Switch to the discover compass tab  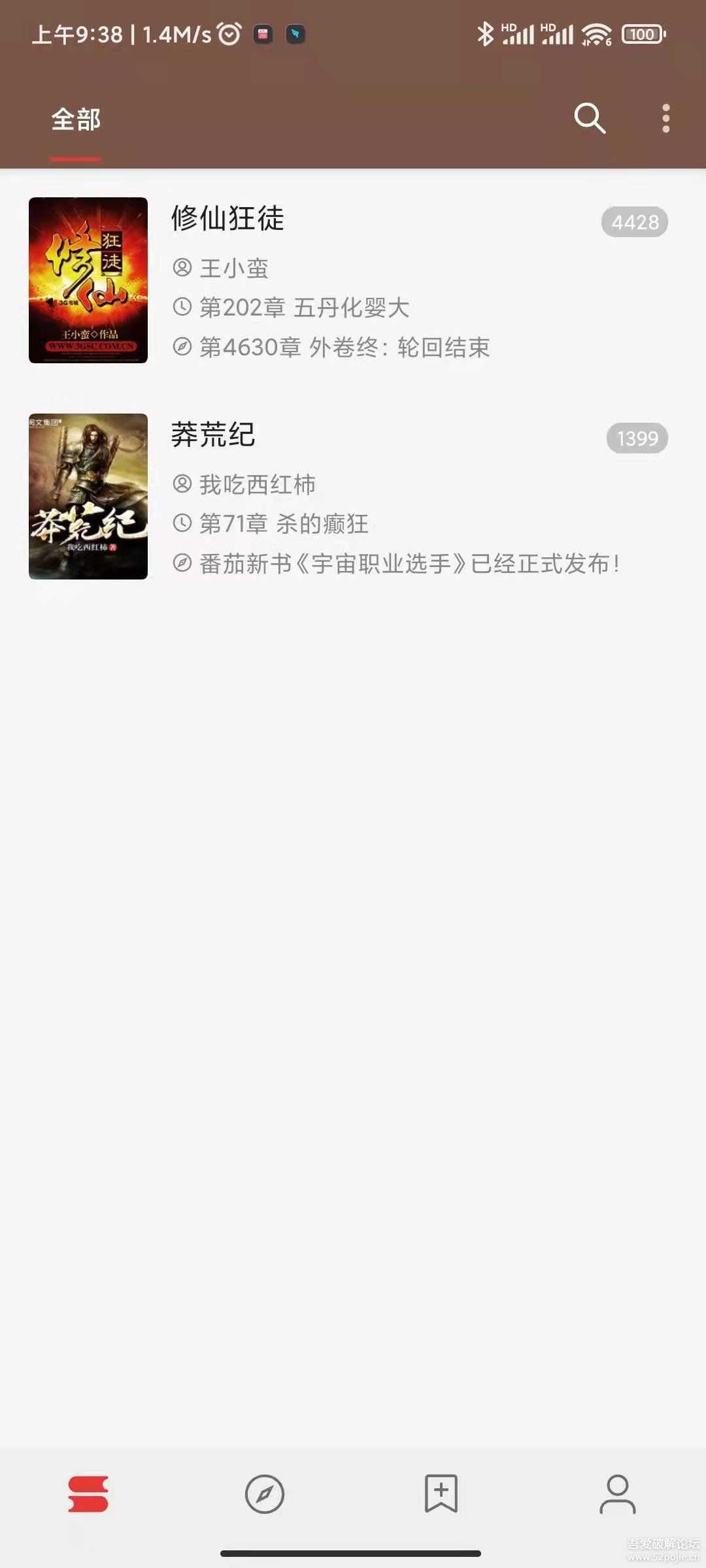click(x=265, y=1494)
